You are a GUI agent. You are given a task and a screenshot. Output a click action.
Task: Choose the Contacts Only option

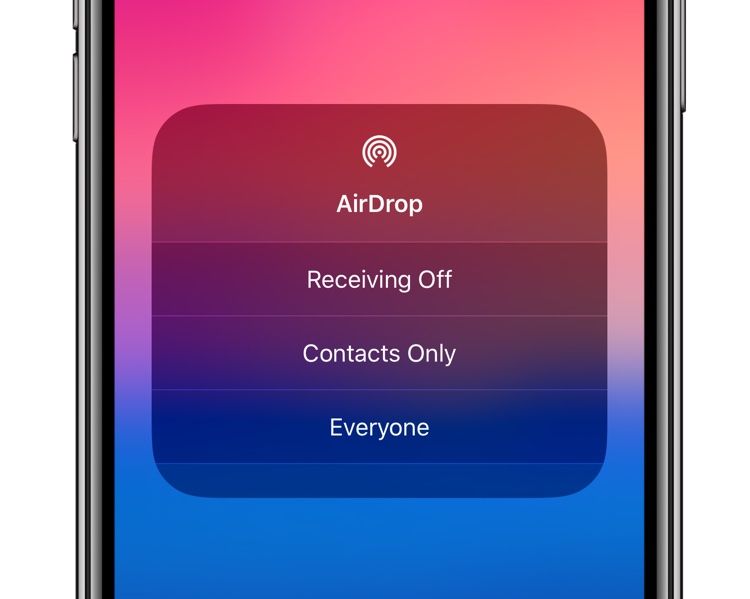coord(379,354)
